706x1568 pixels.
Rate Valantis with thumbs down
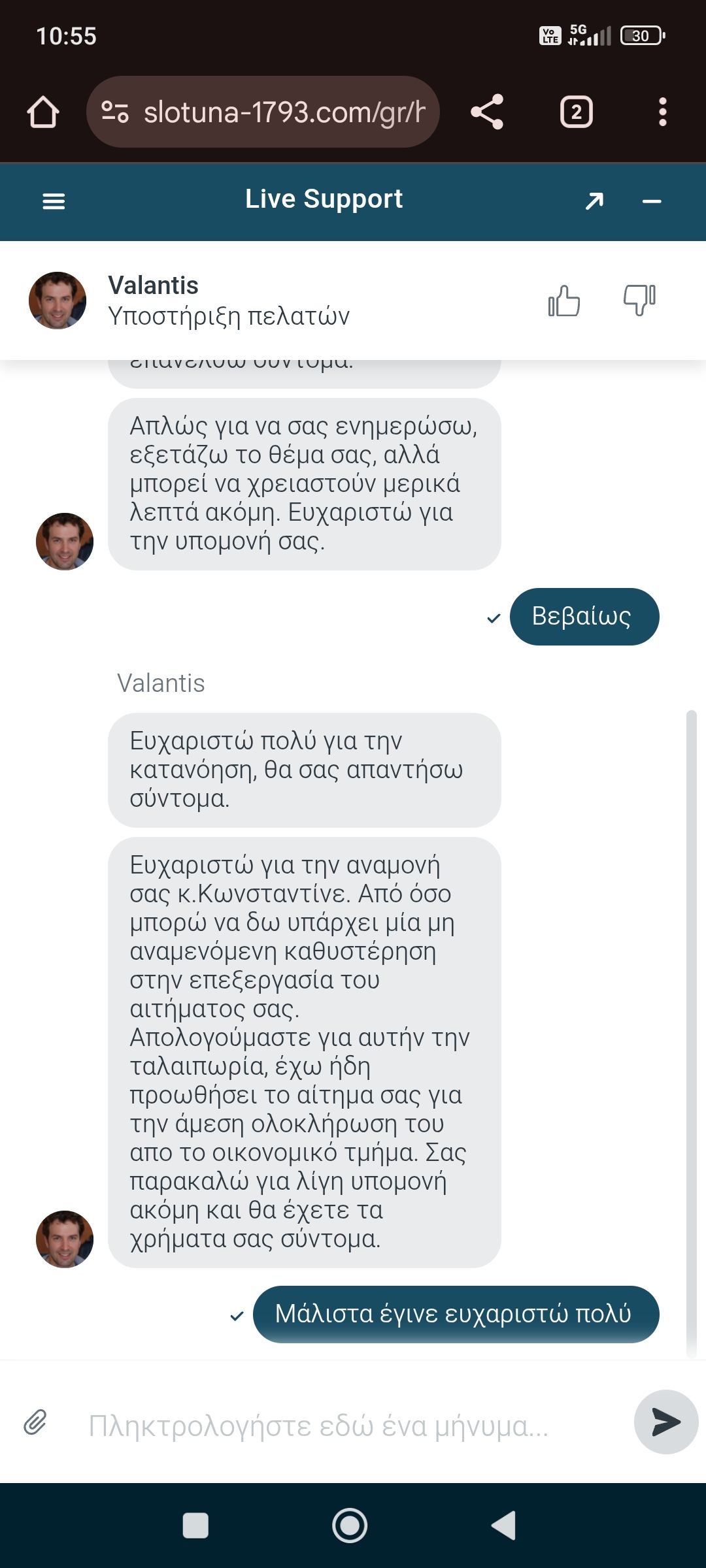(639, 301)
